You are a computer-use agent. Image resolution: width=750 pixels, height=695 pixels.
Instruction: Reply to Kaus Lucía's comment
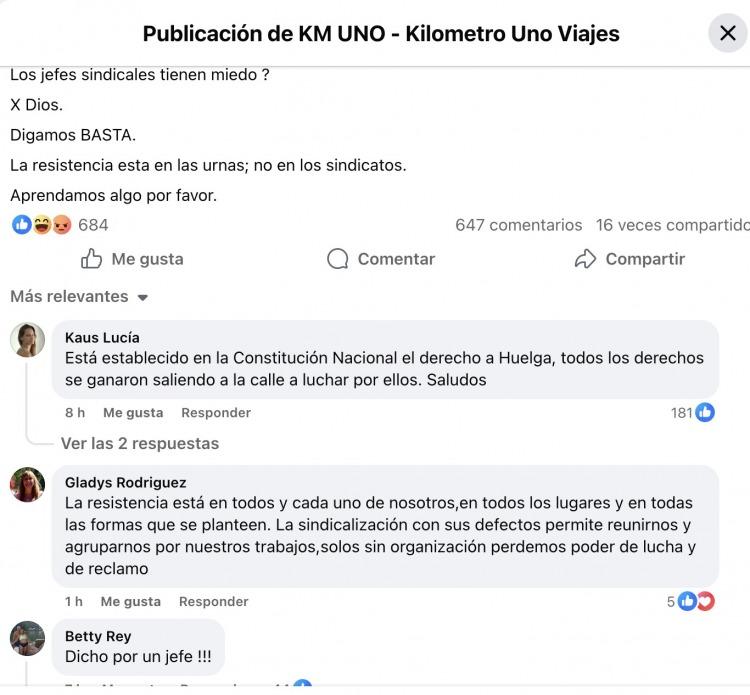216,412
